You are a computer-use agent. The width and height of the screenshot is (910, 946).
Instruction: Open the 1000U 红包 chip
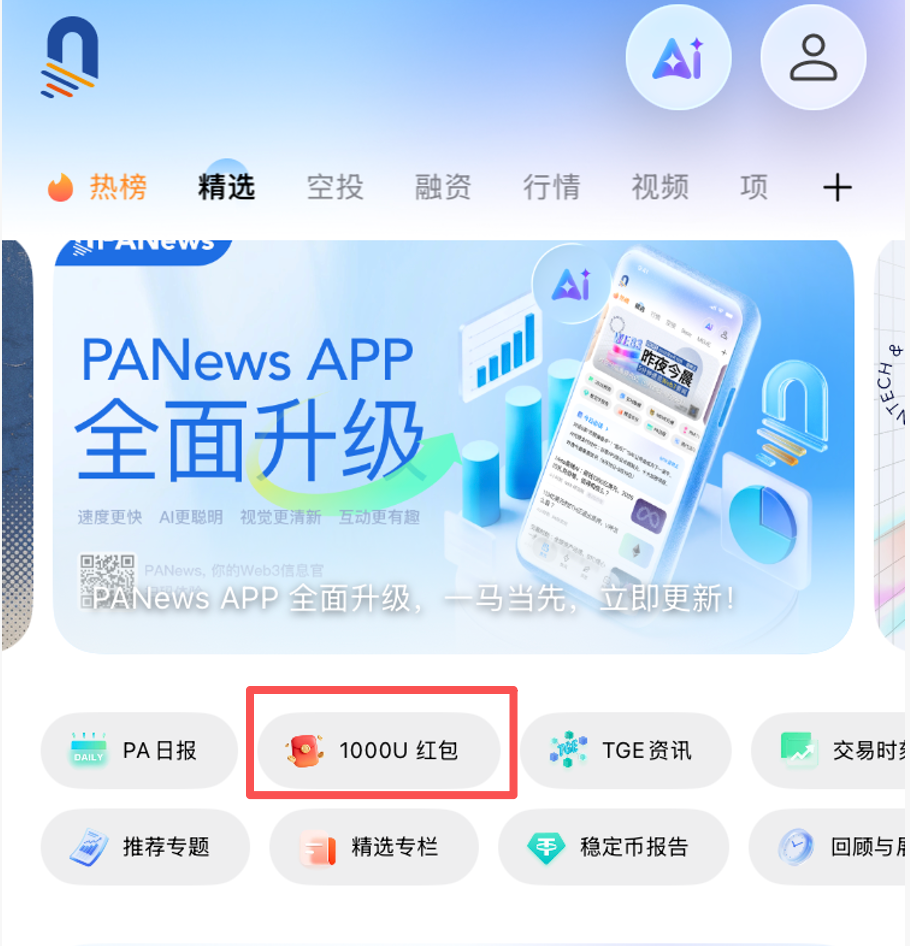379,750
